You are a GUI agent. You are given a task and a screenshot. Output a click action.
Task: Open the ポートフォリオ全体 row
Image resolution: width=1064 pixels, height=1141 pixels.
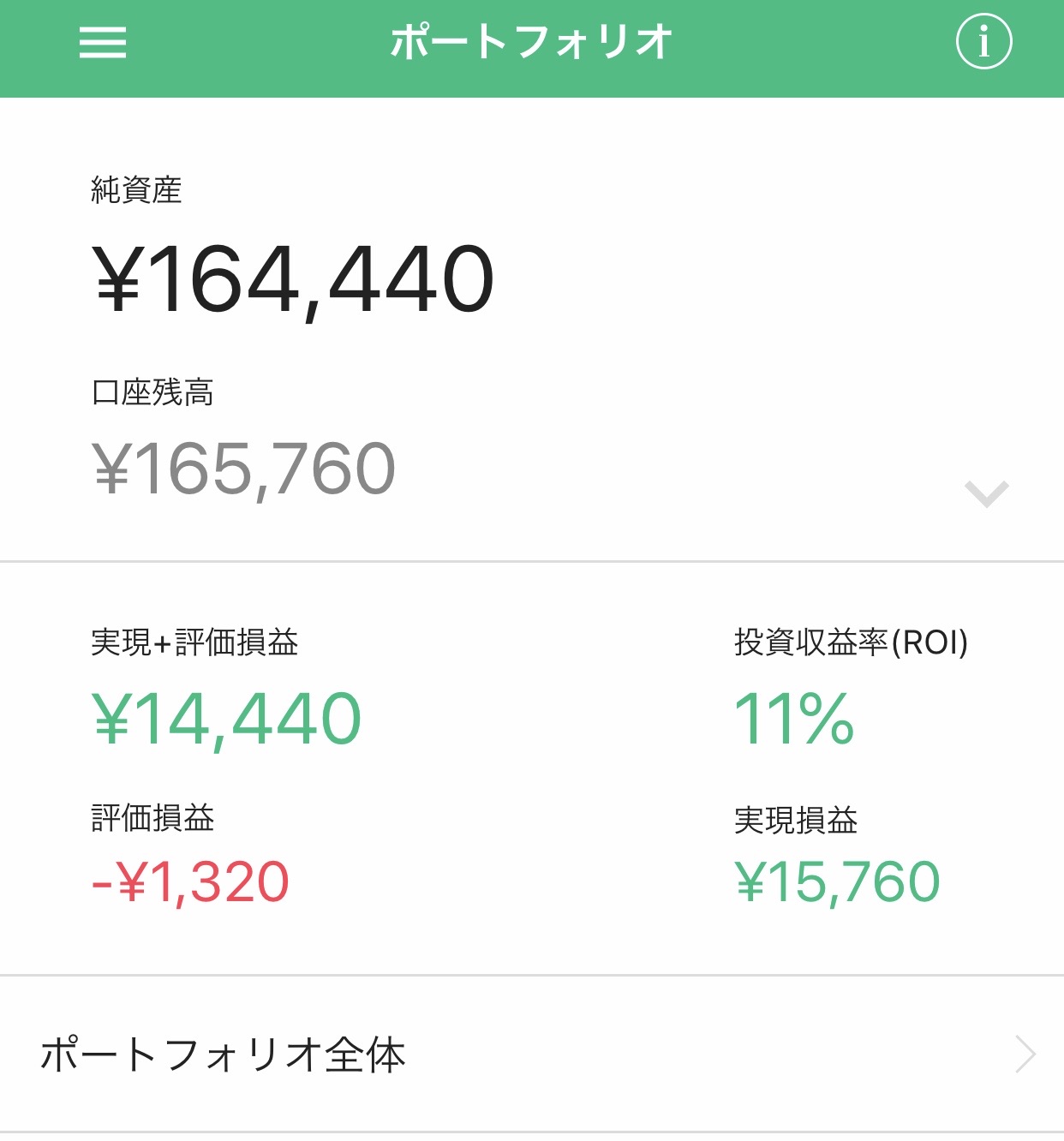click(531, 1054)
